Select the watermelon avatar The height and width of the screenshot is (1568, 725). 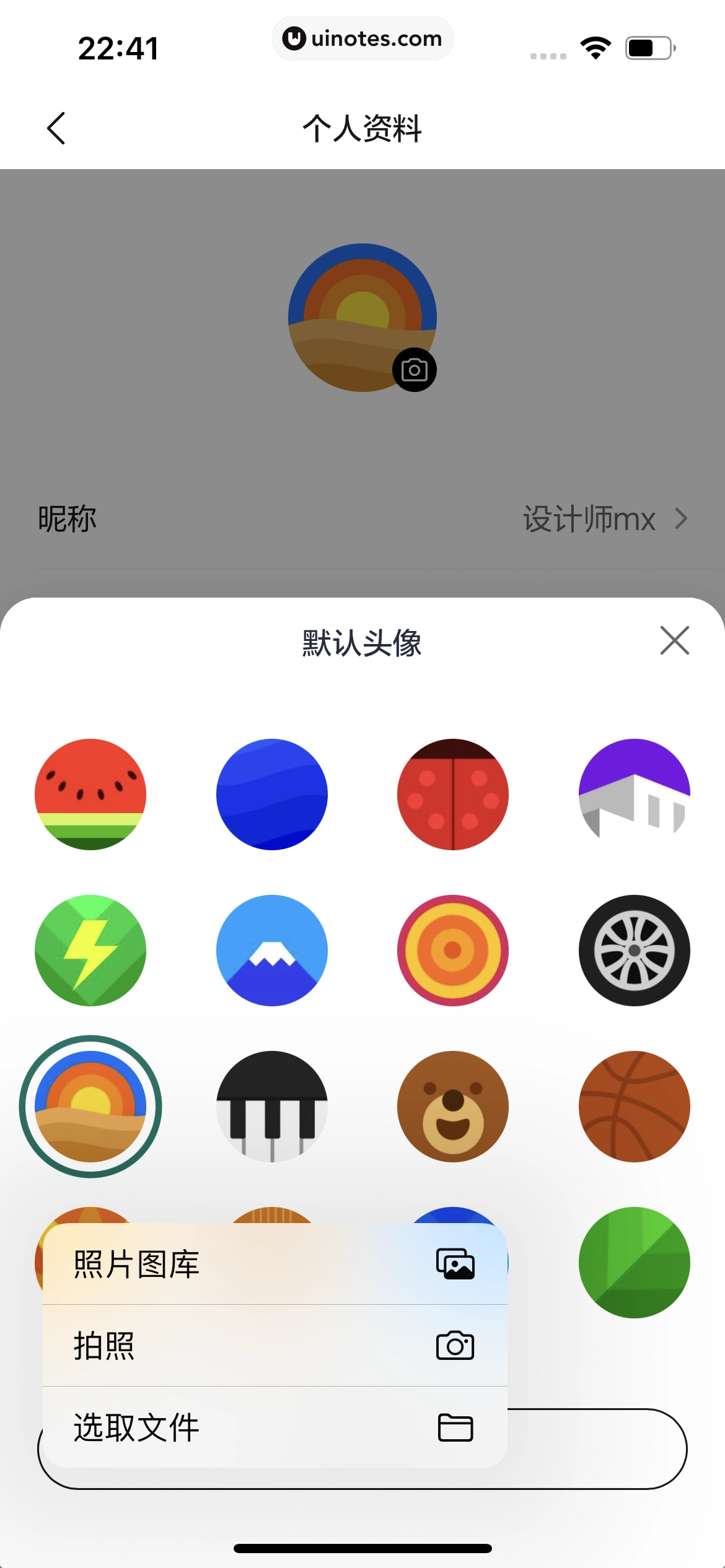[90, 795]
